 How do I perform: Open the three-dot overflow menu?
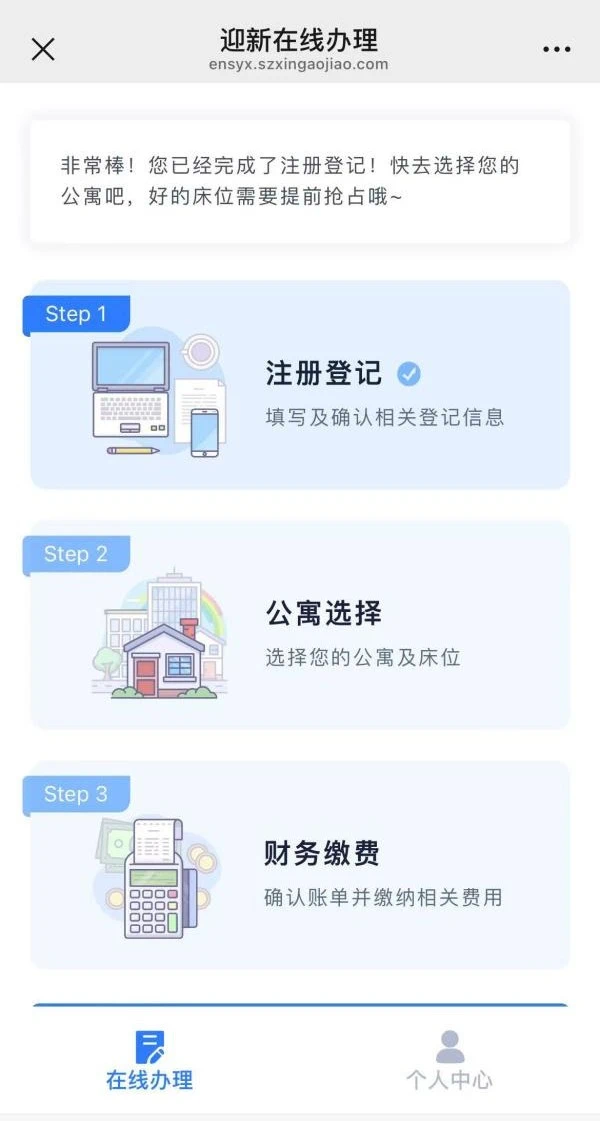556,49
